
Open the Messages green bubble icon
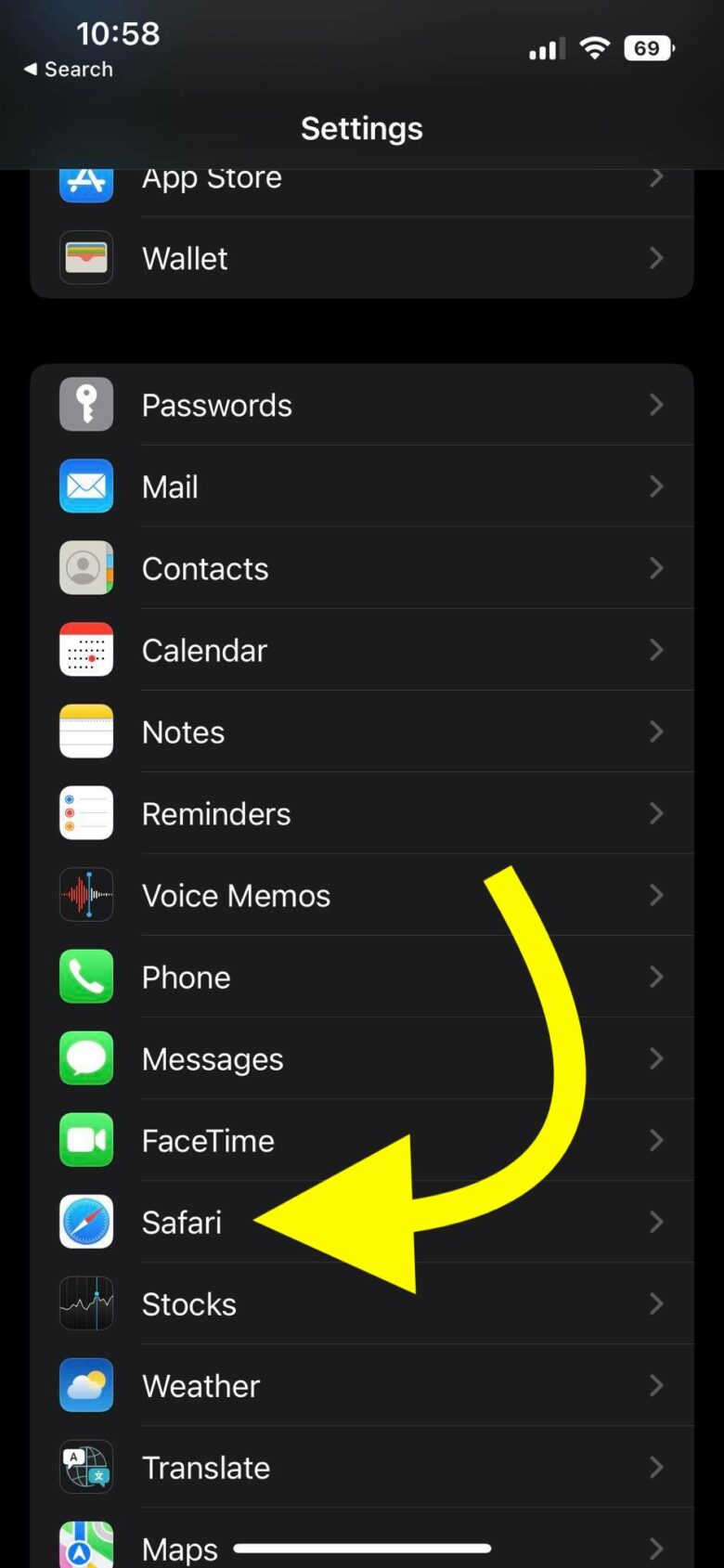[x=85, y=1058]
